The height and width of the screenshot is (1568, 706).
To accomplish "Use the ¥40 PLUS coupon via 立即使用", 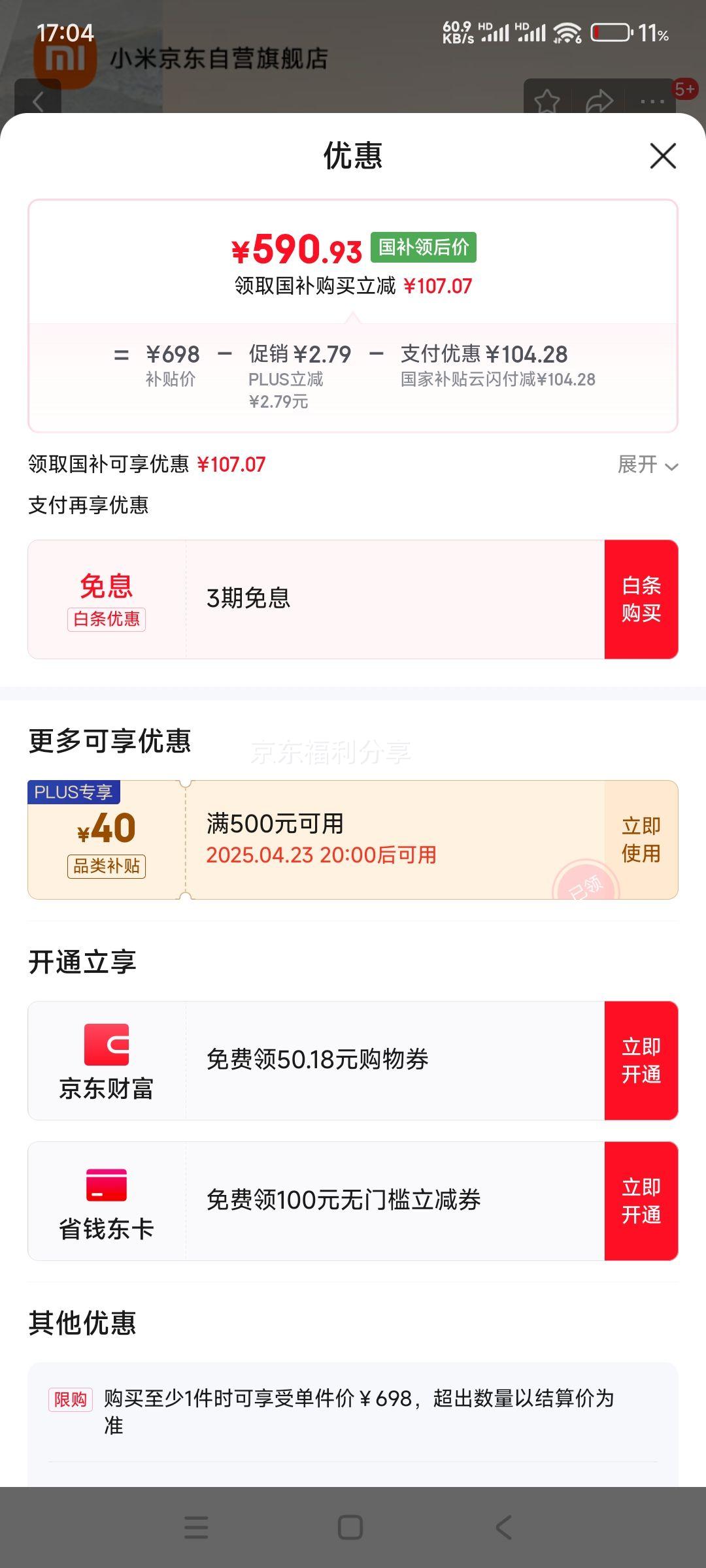I will pos(641,840).
